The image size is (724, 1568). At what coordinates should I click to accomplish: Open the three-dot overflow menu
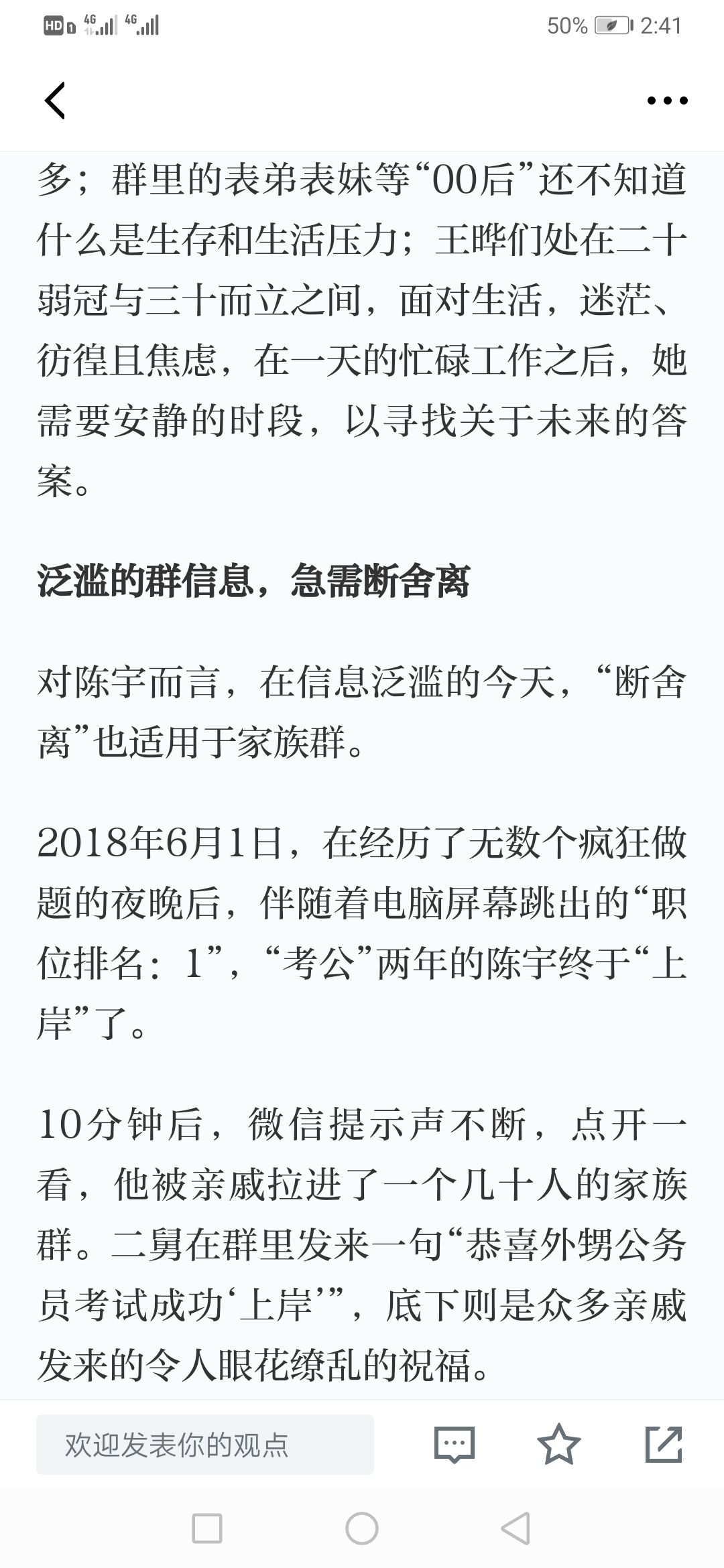pyautogui.click(x=667, y=101)
